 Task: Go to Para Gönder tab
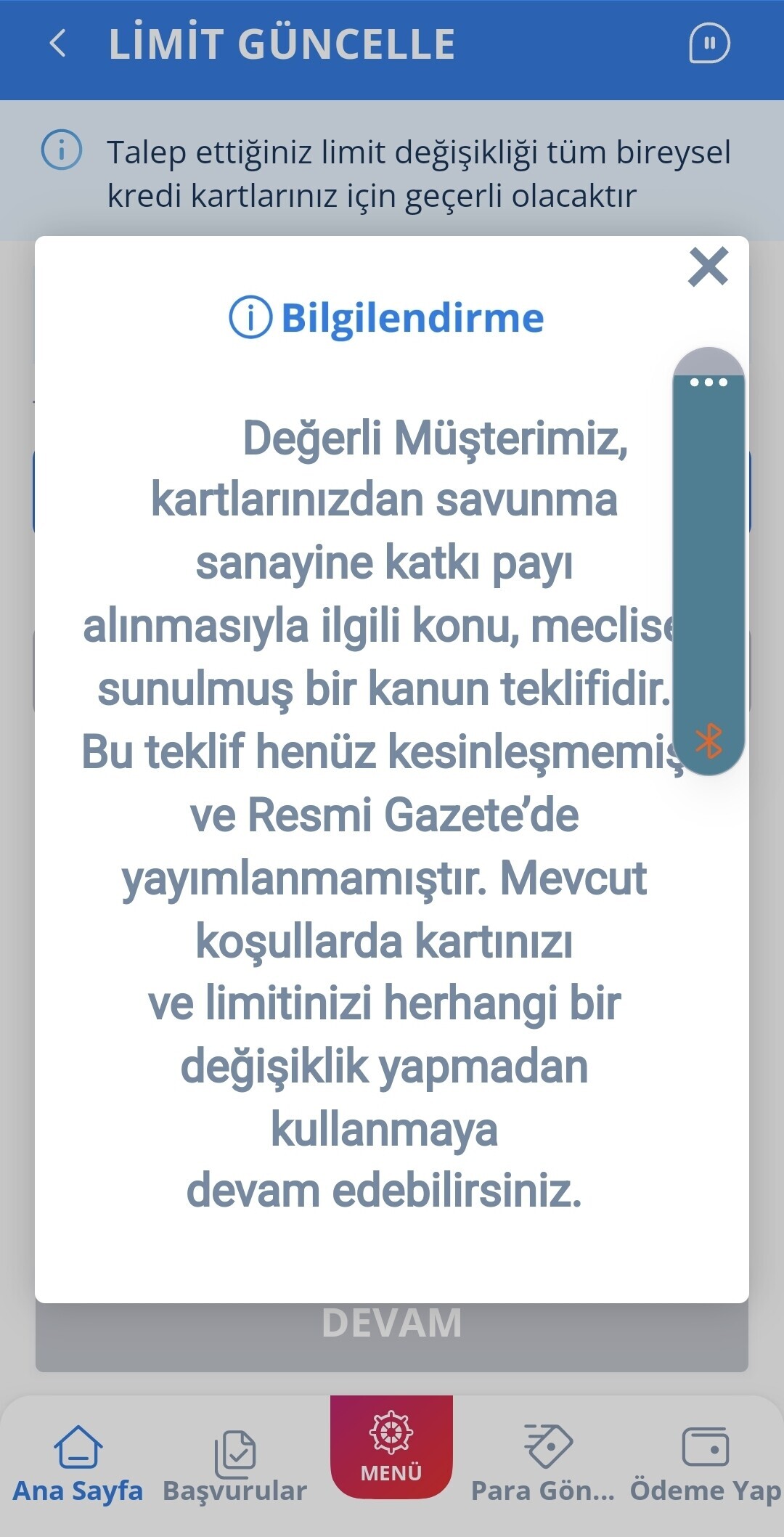[x=544, y=1464]
